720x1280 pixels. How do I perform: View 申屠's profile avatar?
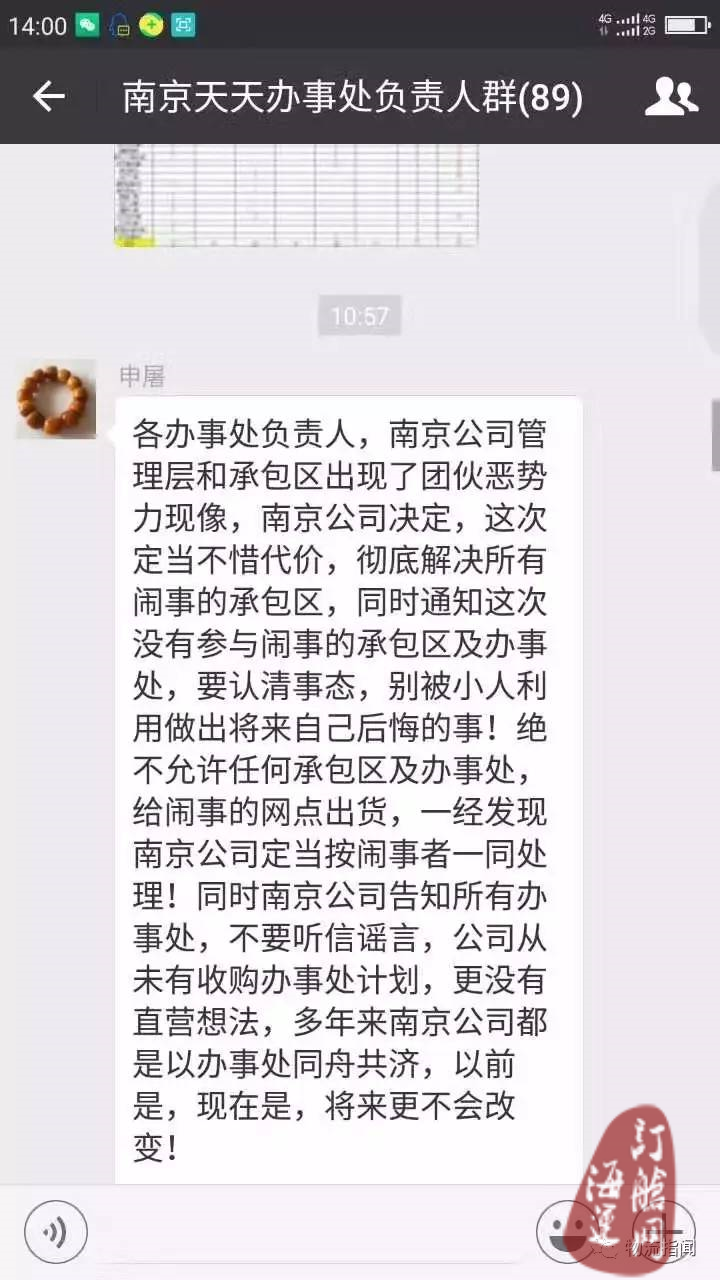(x=56, y=400)
